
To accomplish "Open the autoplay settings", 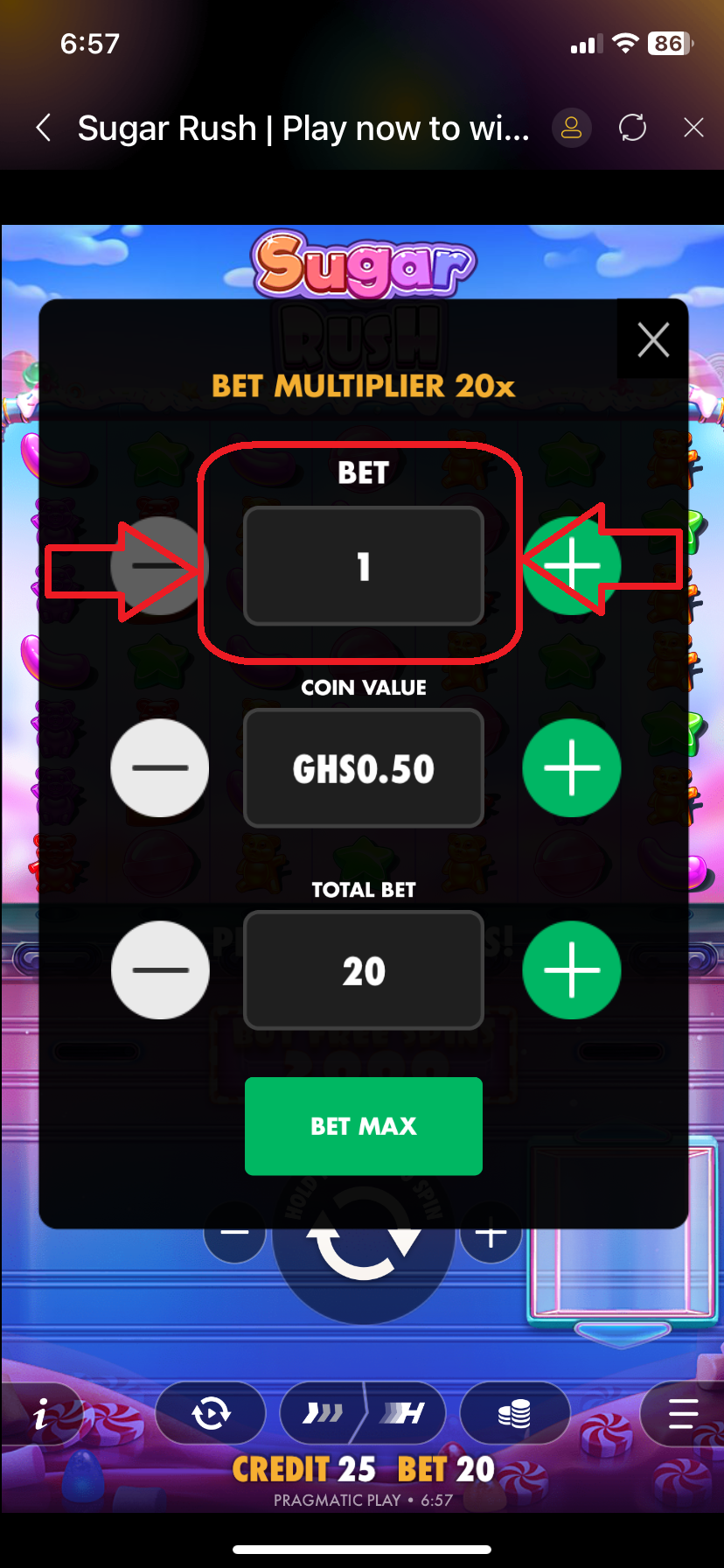I will pyautogui.click(x=211, y=1413).
